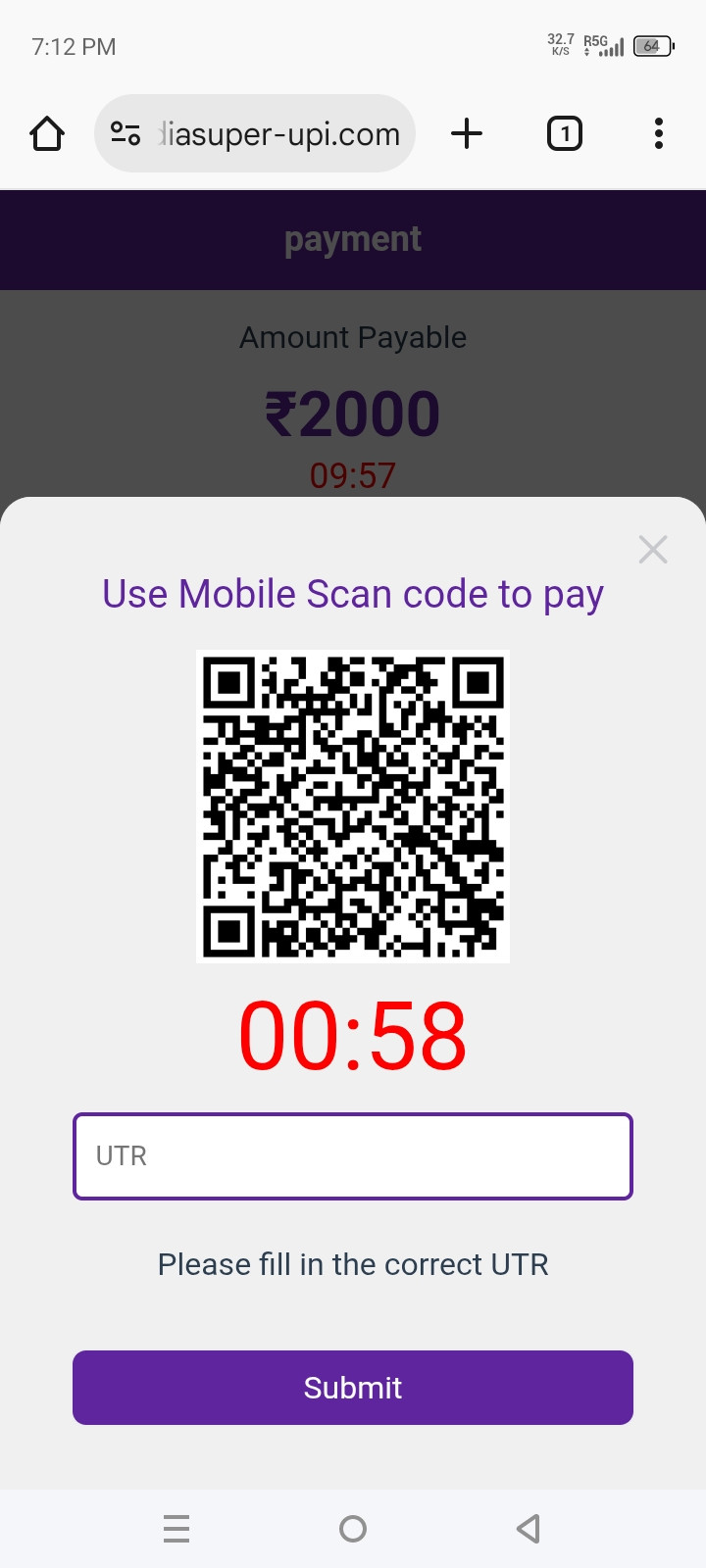Open the tab switcher
Viewport: 706px width, 1568px height.
[x=564, y=133]
